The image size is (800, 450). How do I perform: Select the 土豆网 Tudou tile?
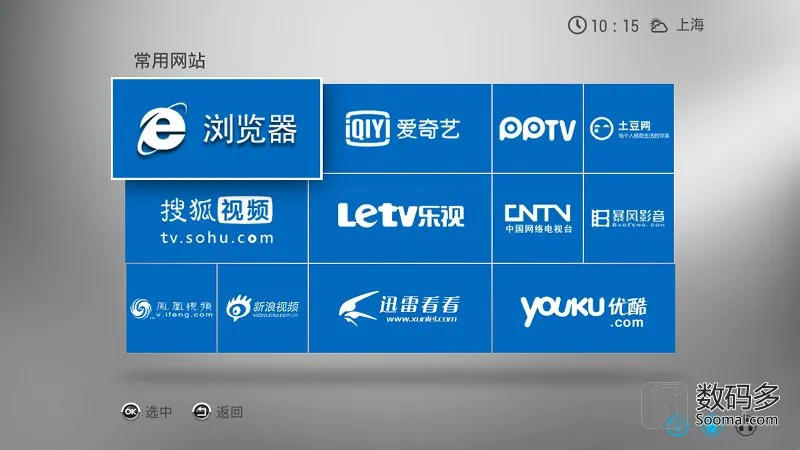(629, 128)
